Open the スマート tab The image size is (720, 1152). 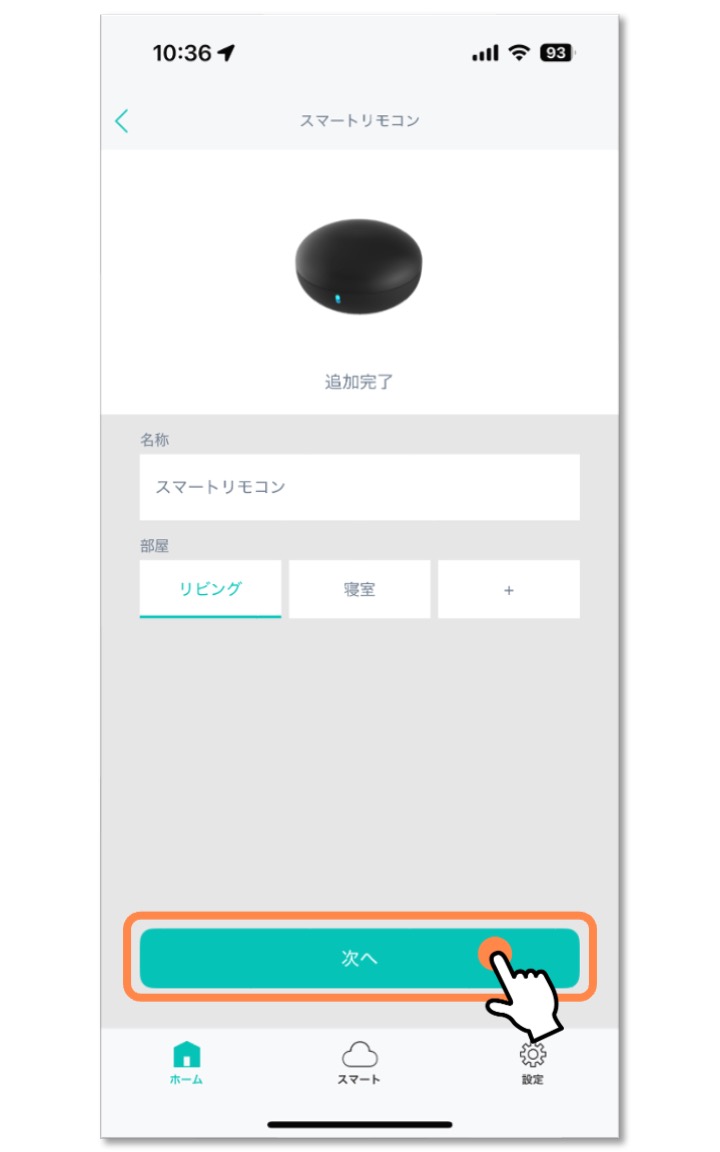[359, 1063]
